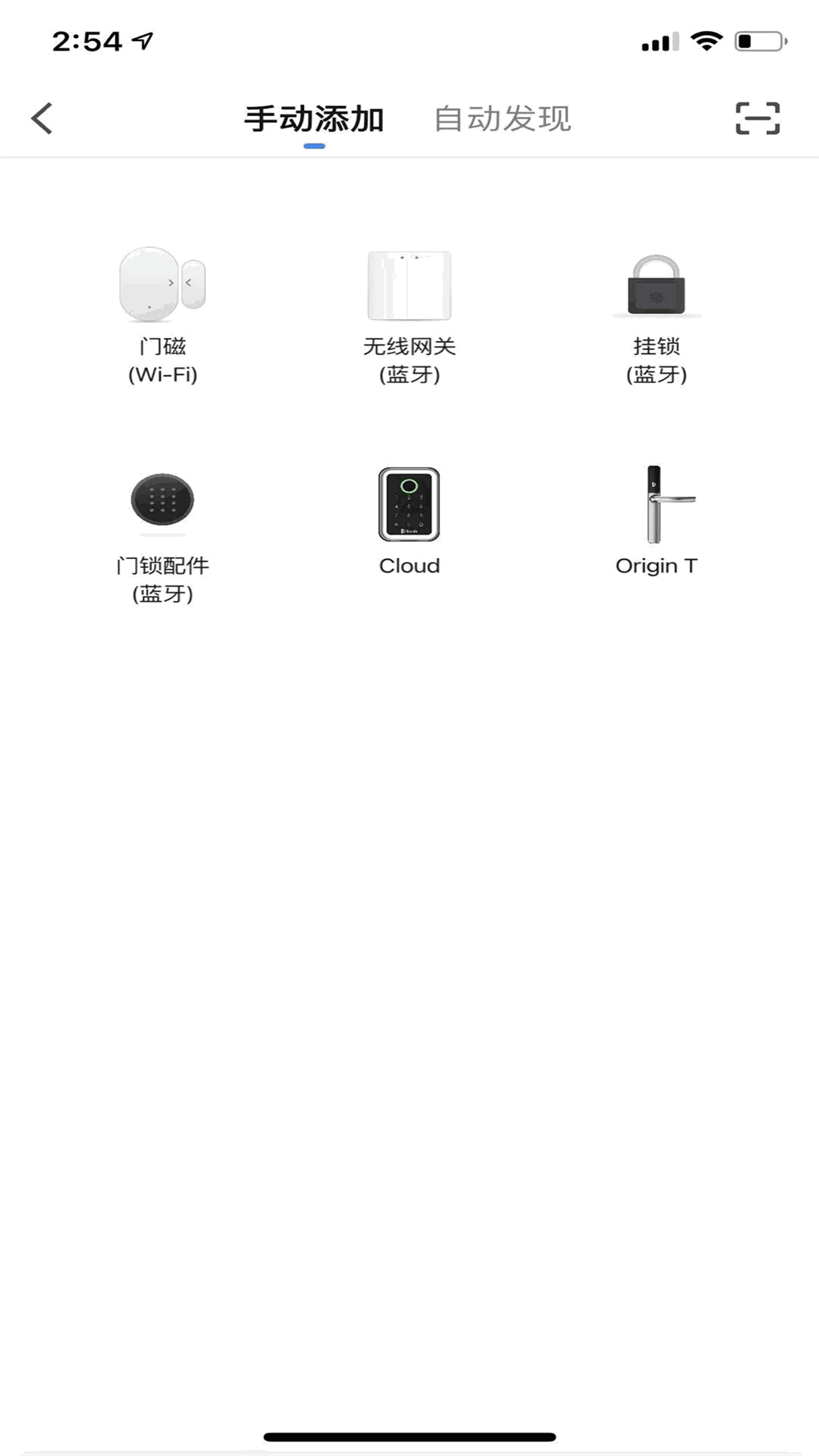This screenshot has height=1456, width=819.
Task: Select the 手动添加 tab
Action: pyautogui.click(x=314, y=119)
